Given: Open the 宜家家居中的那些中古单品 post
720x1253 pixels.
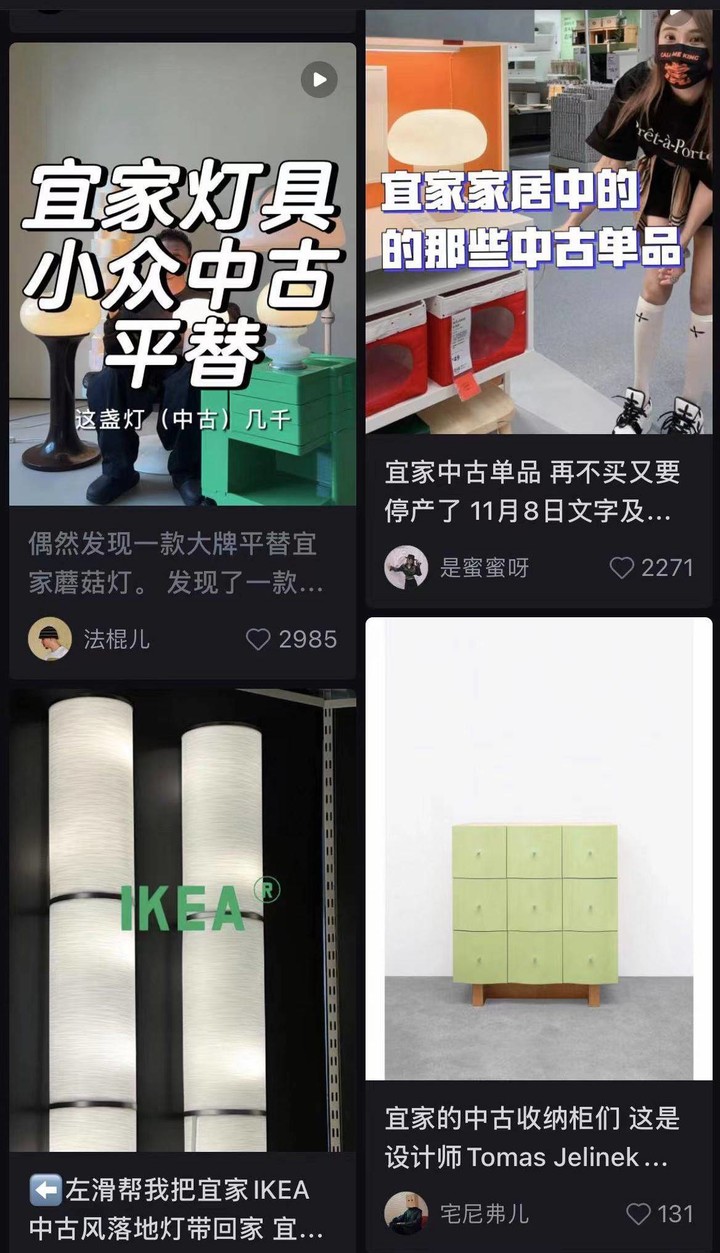Looking at the screenshot, I should [538, 222].
